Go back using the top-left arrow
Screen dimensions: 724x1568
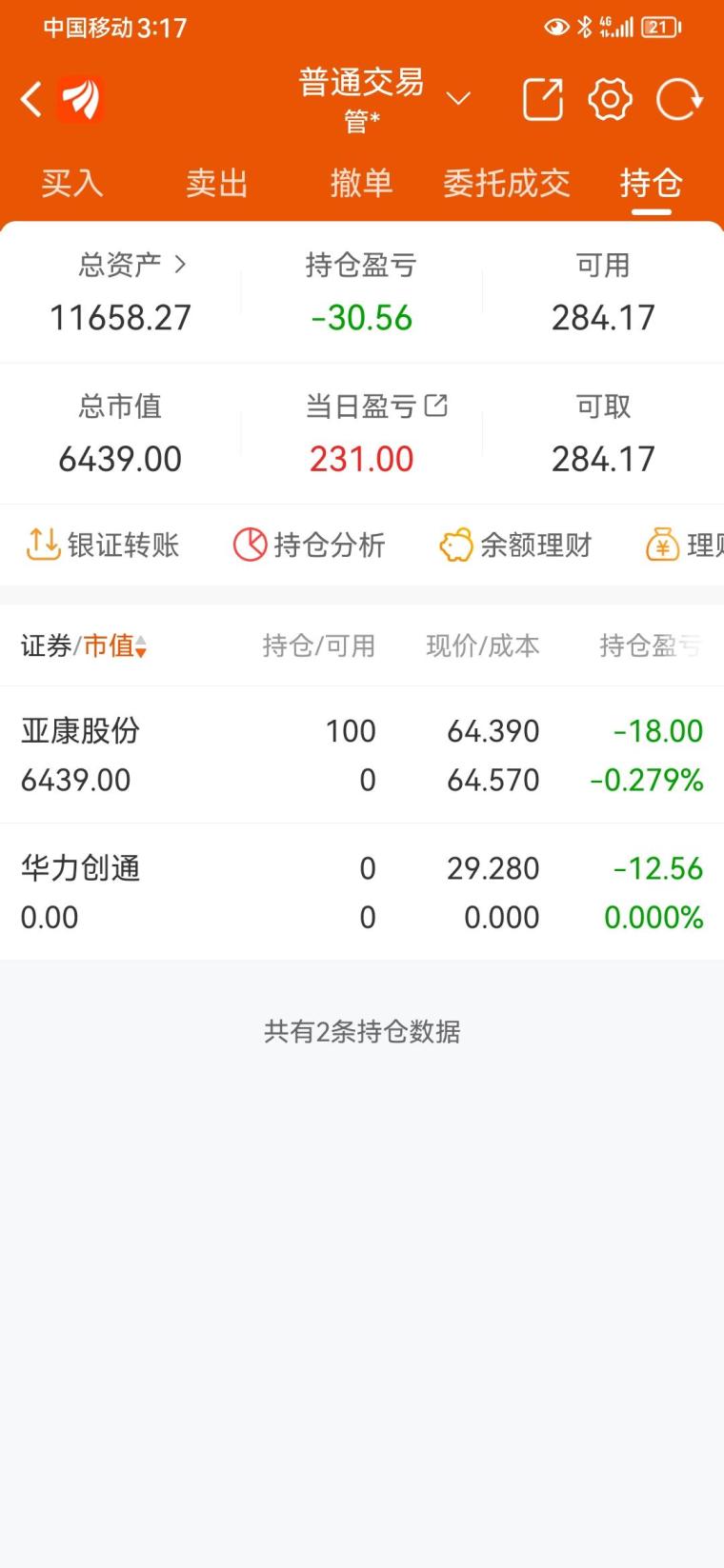pos(31,99)
